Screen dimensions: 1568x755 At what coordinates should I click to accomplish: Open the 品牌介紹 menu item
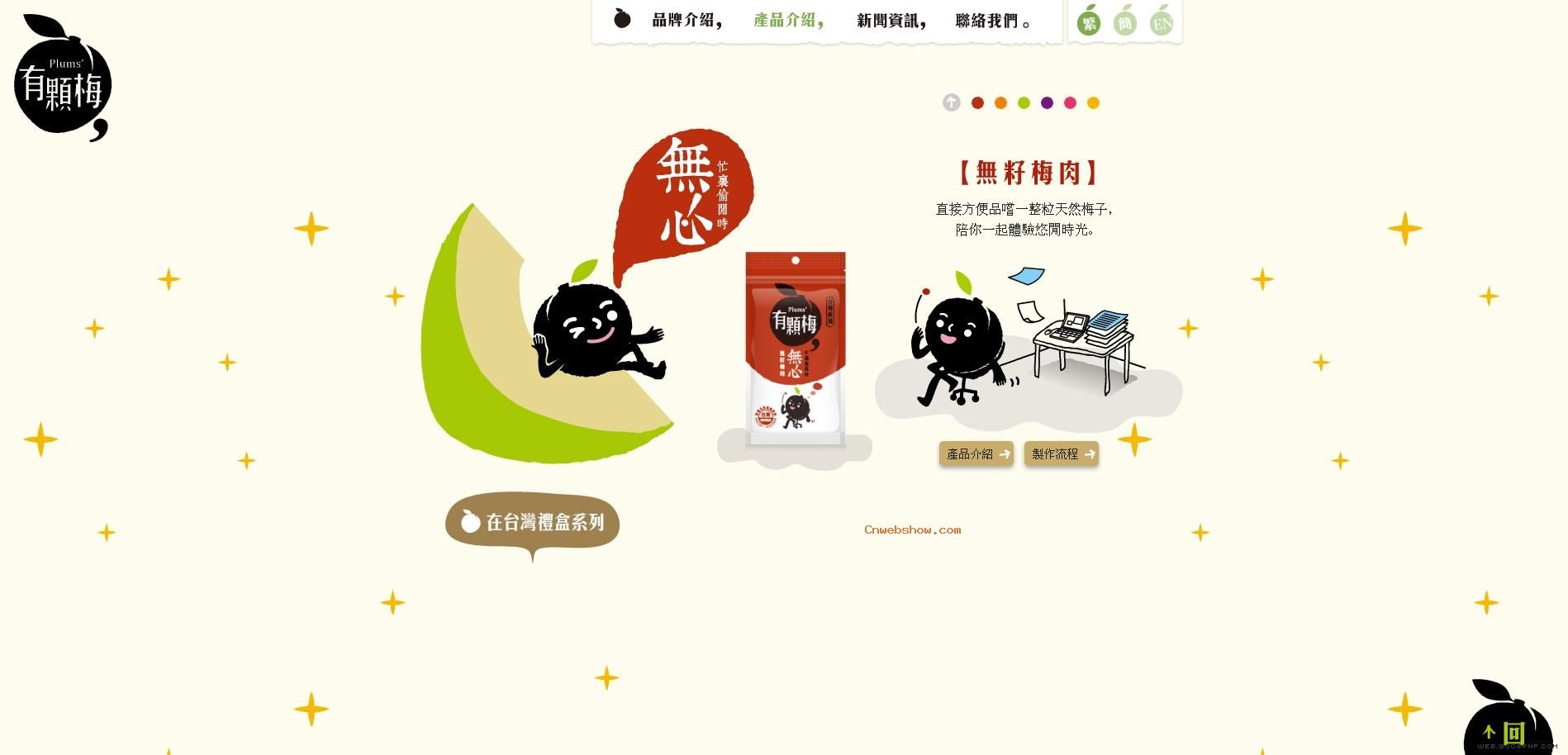click(686, 20)
